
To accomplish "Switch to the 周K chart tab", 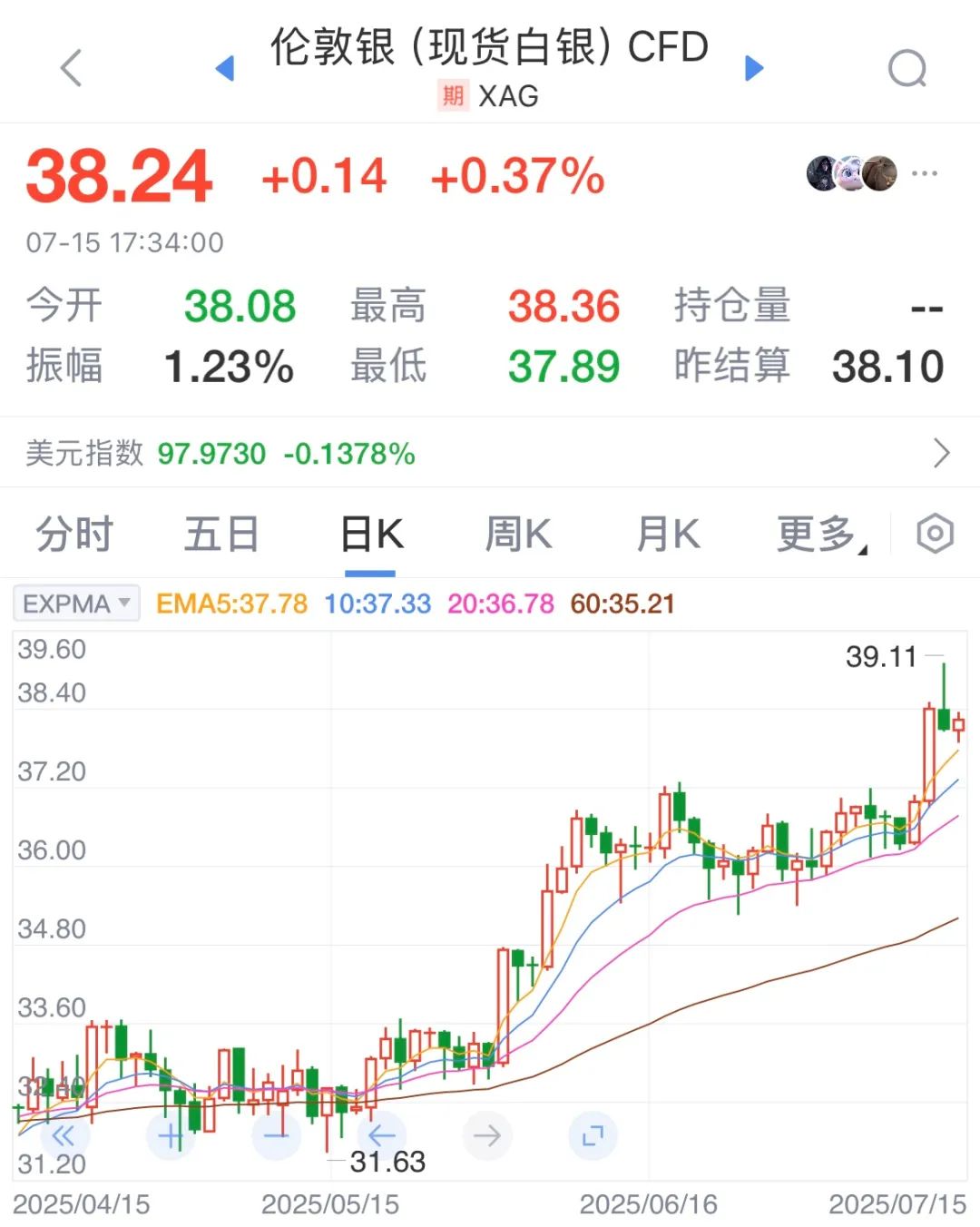I will click(519, 534).
